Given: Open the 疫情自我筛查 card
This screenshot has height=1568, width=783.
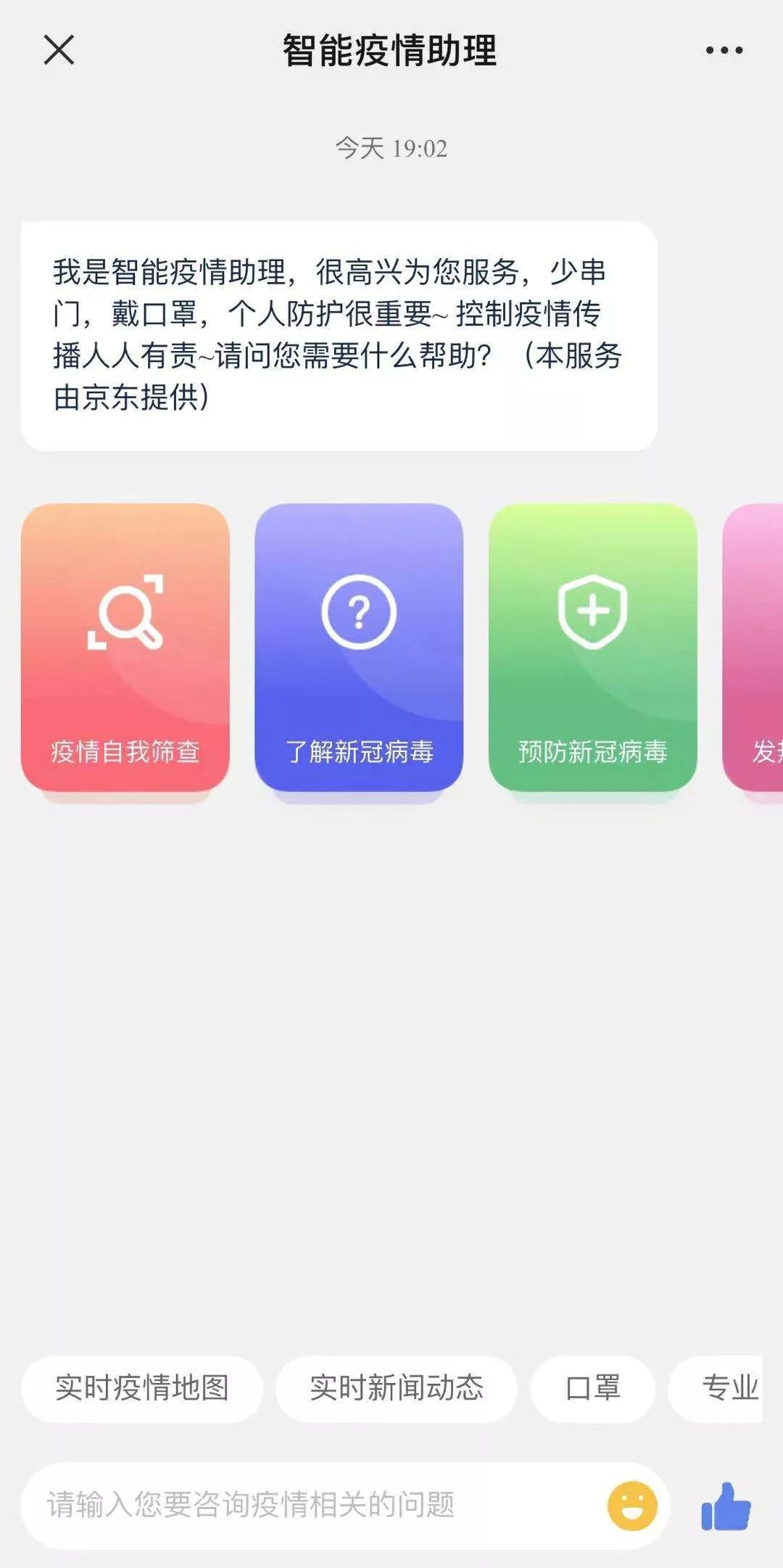Looking at the screenshot, I should coord(125,647).
